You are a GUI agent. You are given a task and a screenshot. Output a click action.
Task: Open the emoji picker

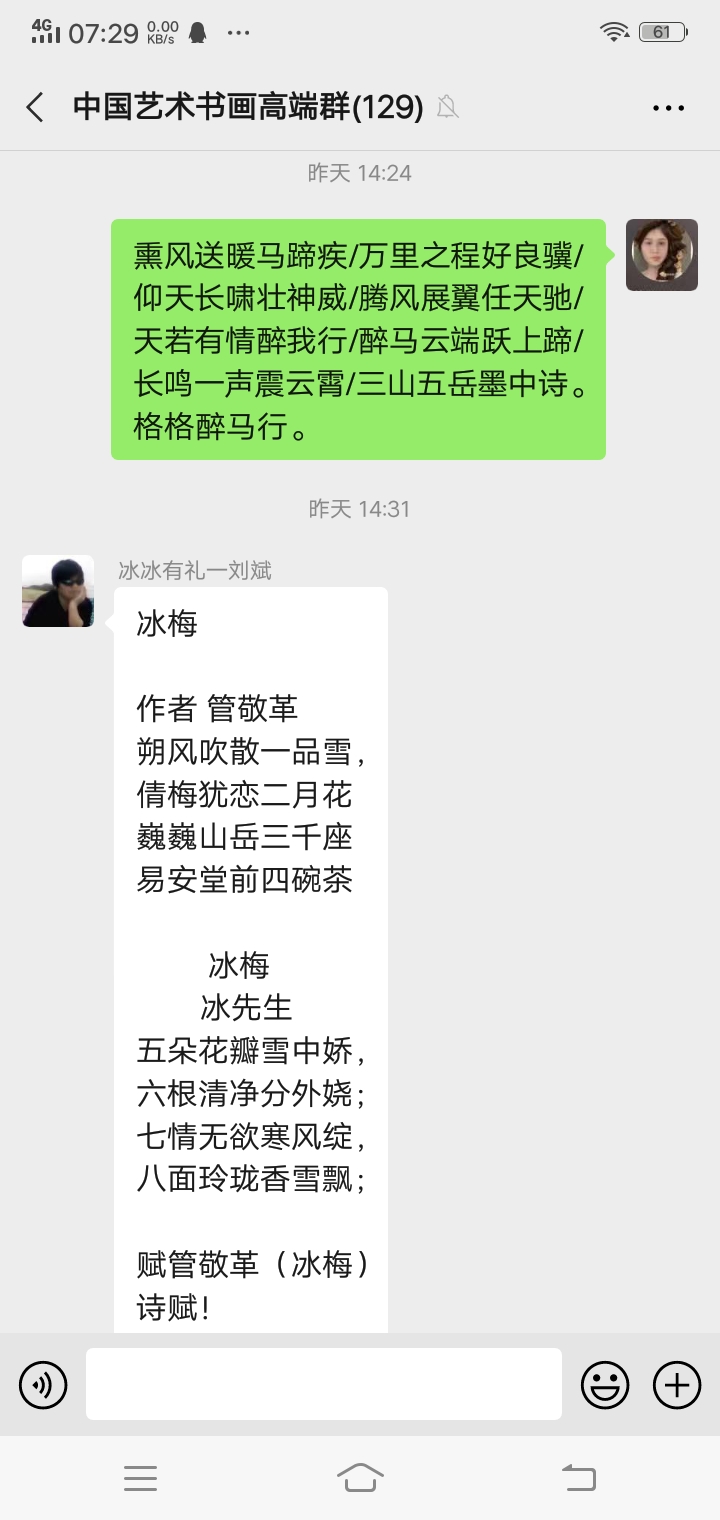click(605, 1385)
